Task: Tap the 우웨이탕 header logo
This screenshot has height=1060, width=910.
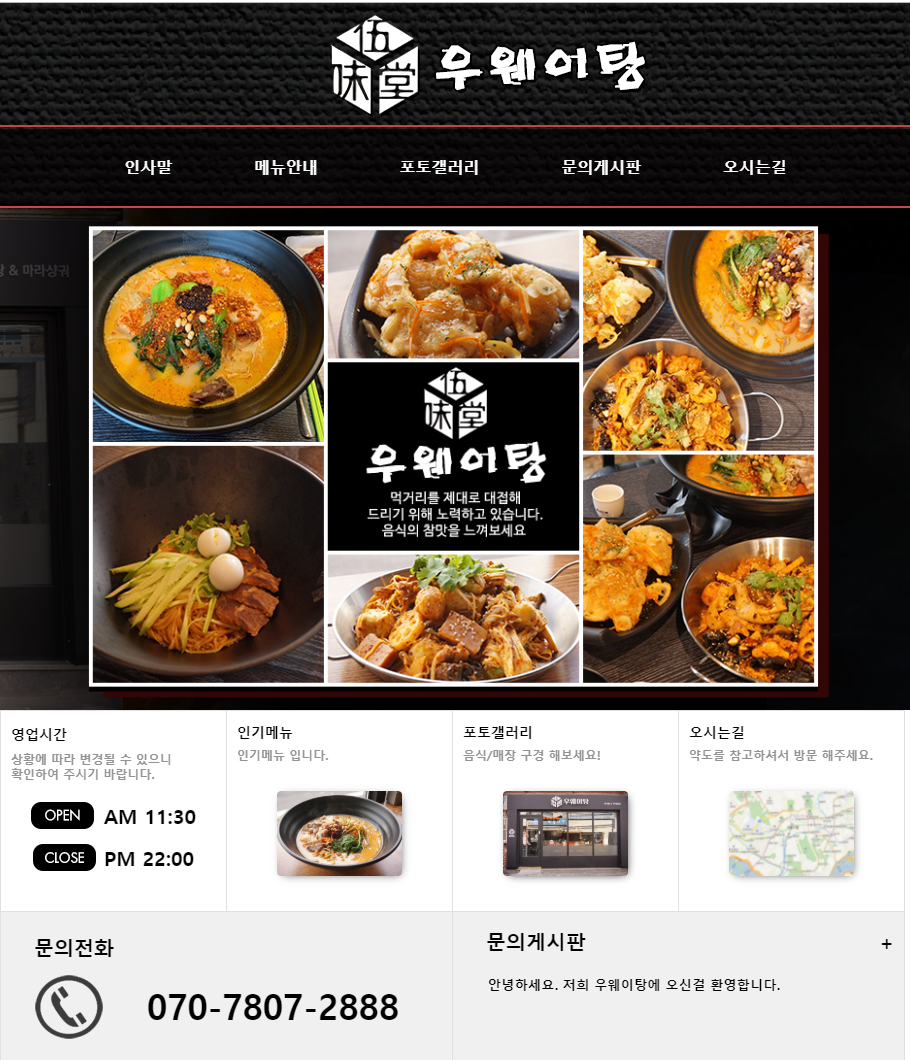Action: click(x=489, y=65)
